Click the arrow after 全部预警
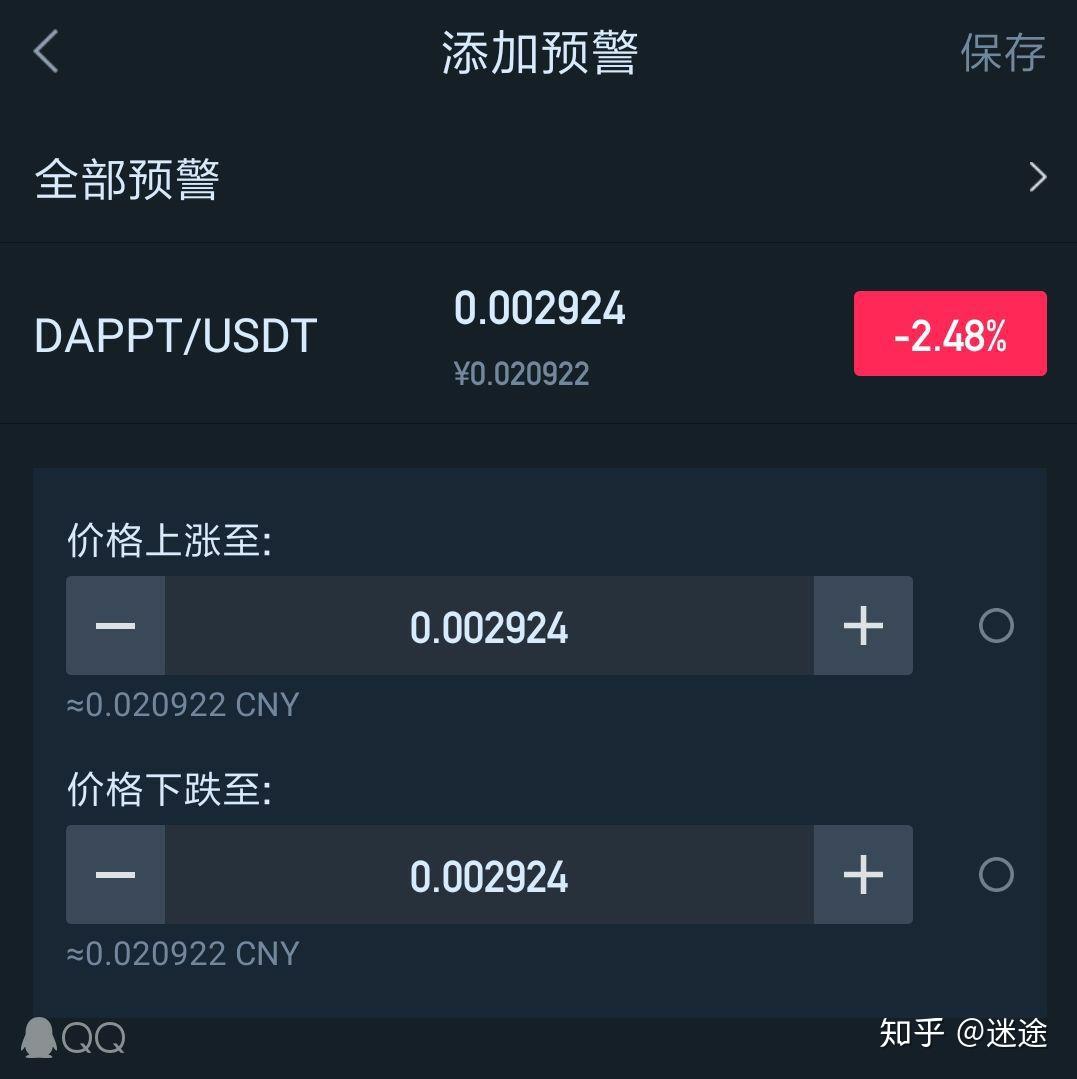The image size is (1077, 1079). click(x=1038, y=177)
